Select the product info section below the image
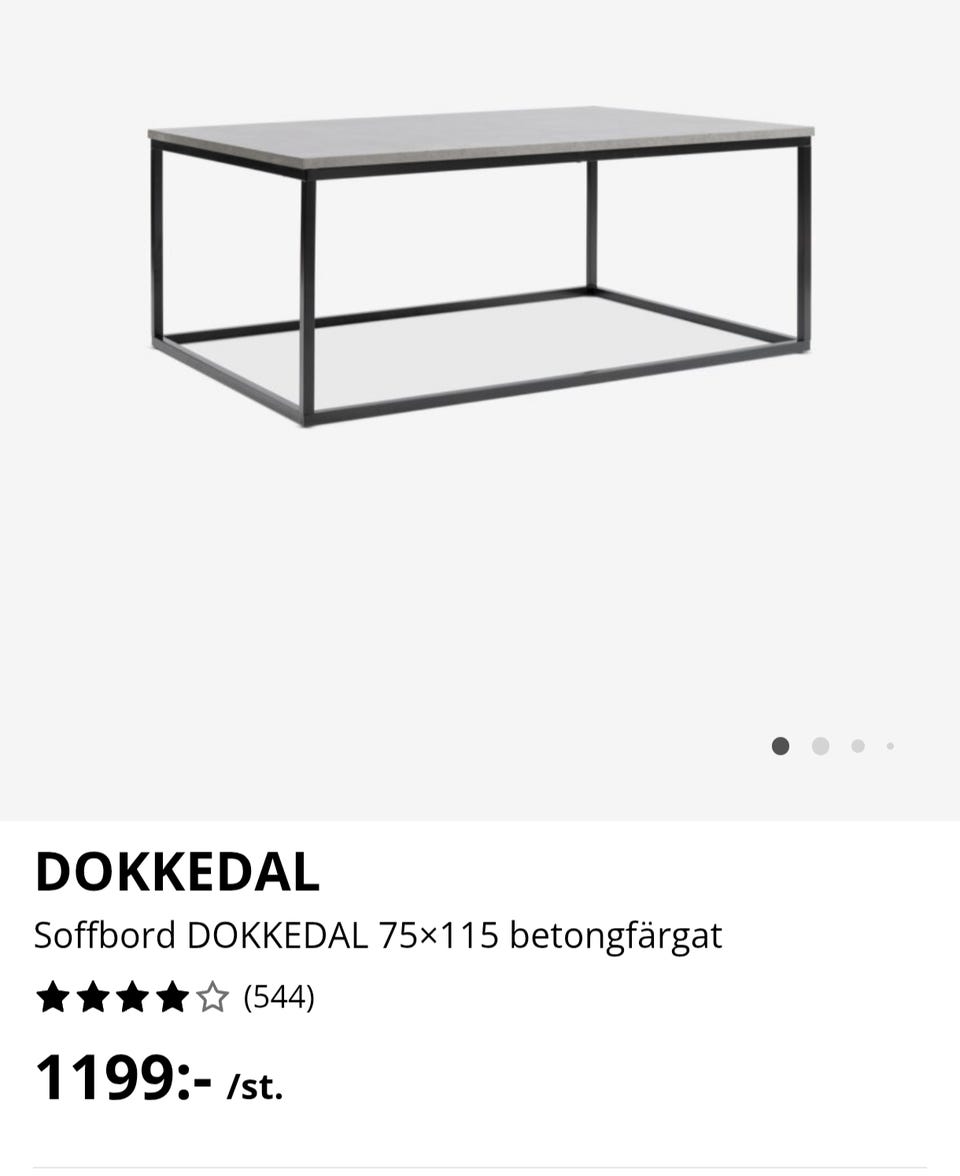This screenshot has height=1176, width=960. click(x=480, y=990)
